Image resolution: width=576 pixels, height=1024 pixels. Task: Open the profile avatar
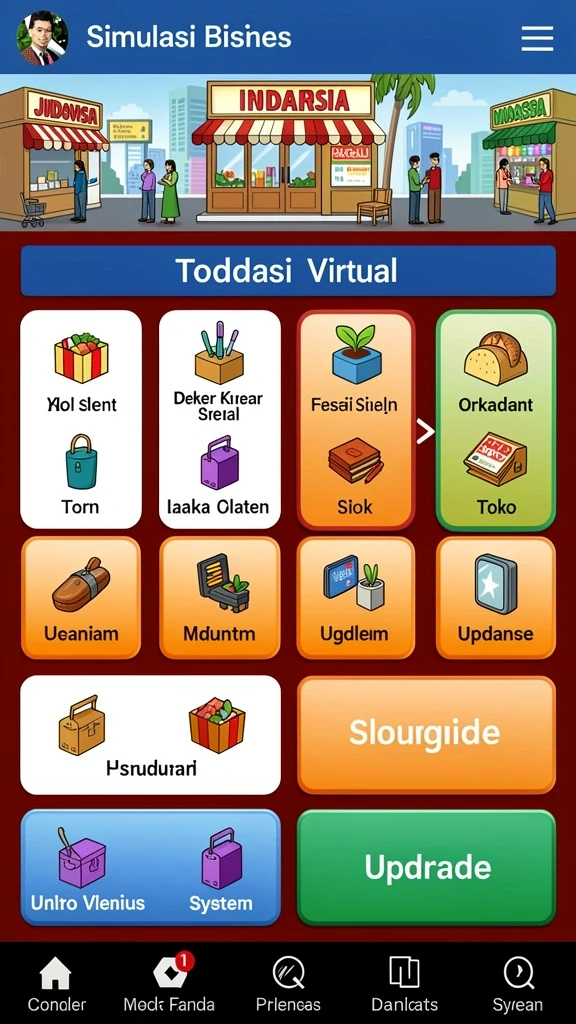point(42,38)
